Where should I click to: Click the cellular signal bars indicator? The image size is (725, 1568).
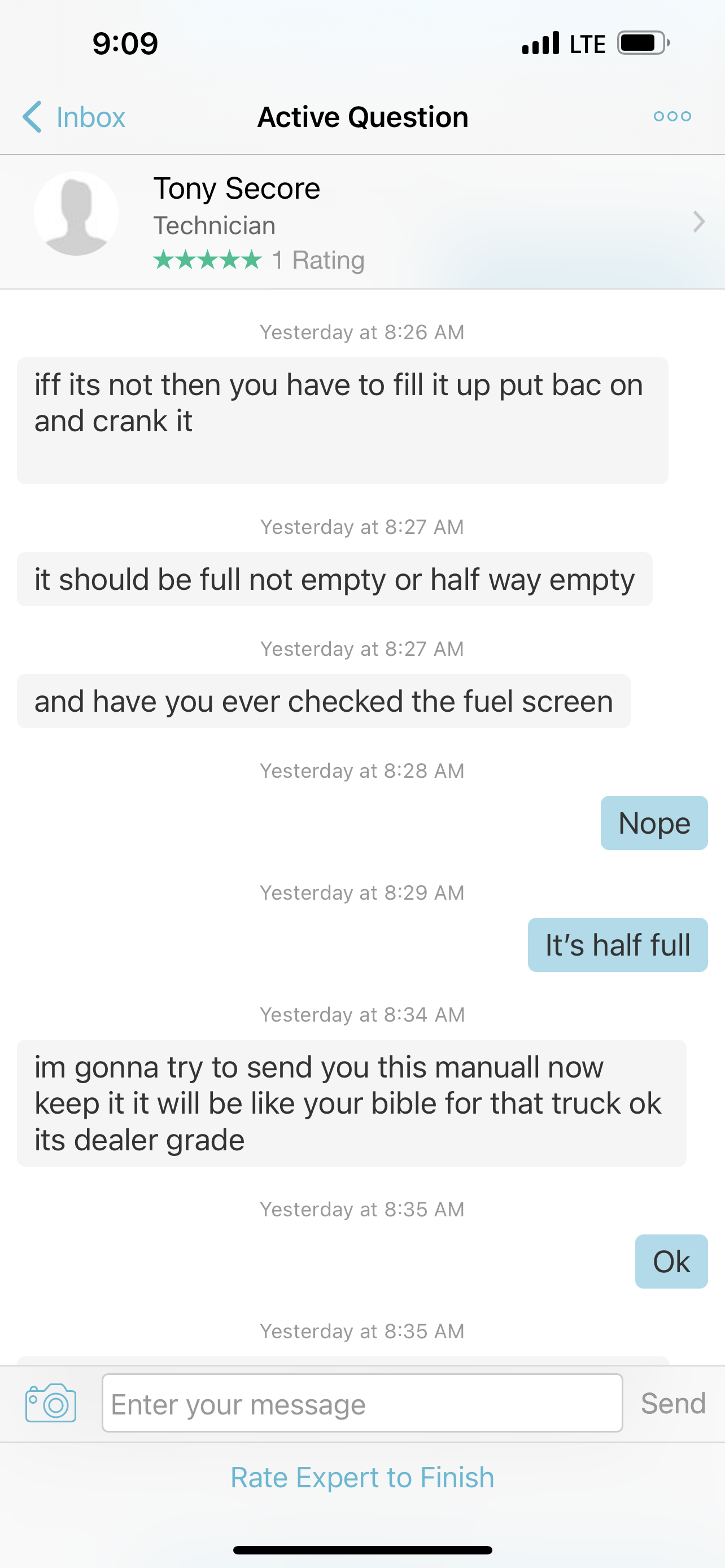coord(540,42)
